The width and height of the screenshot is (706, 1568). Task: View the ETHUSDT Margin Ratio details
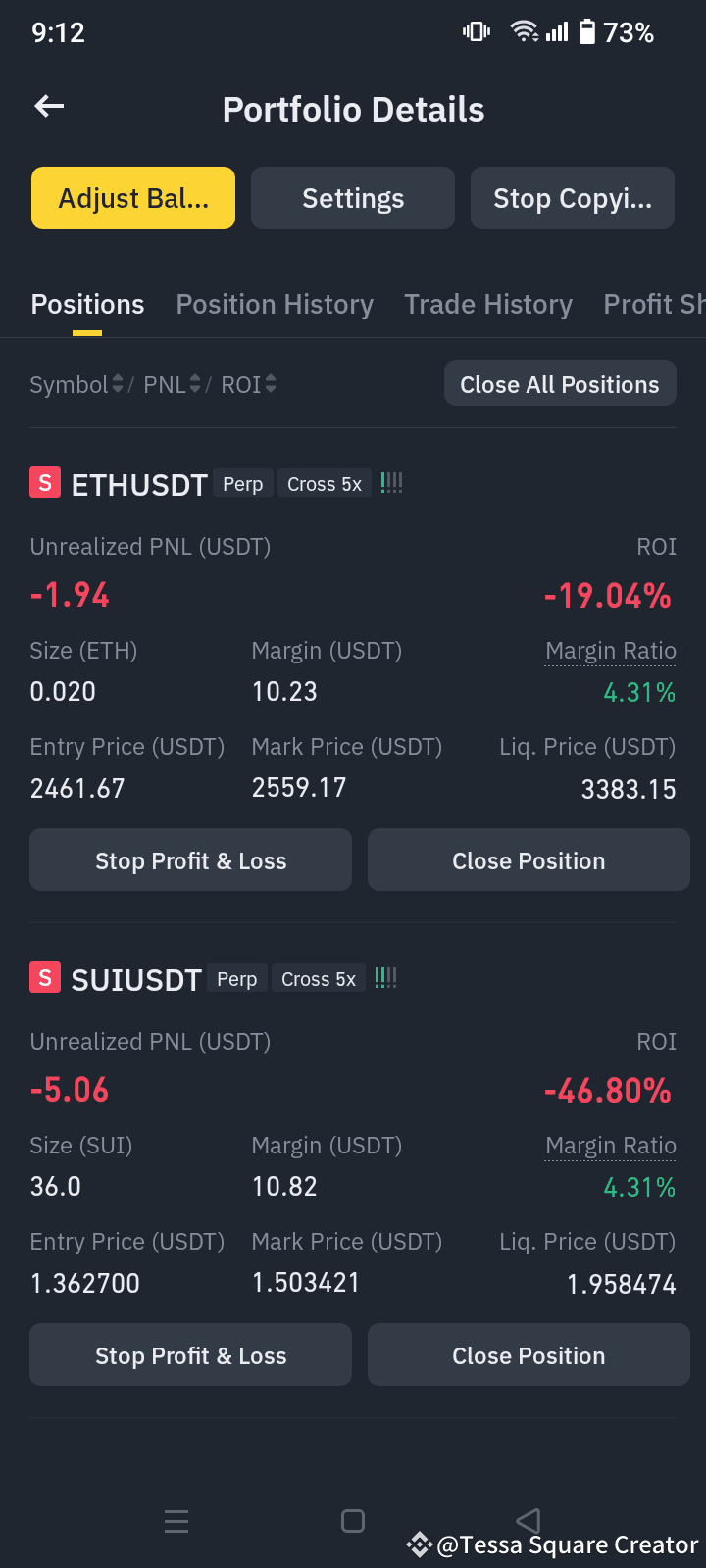[610, 650]
